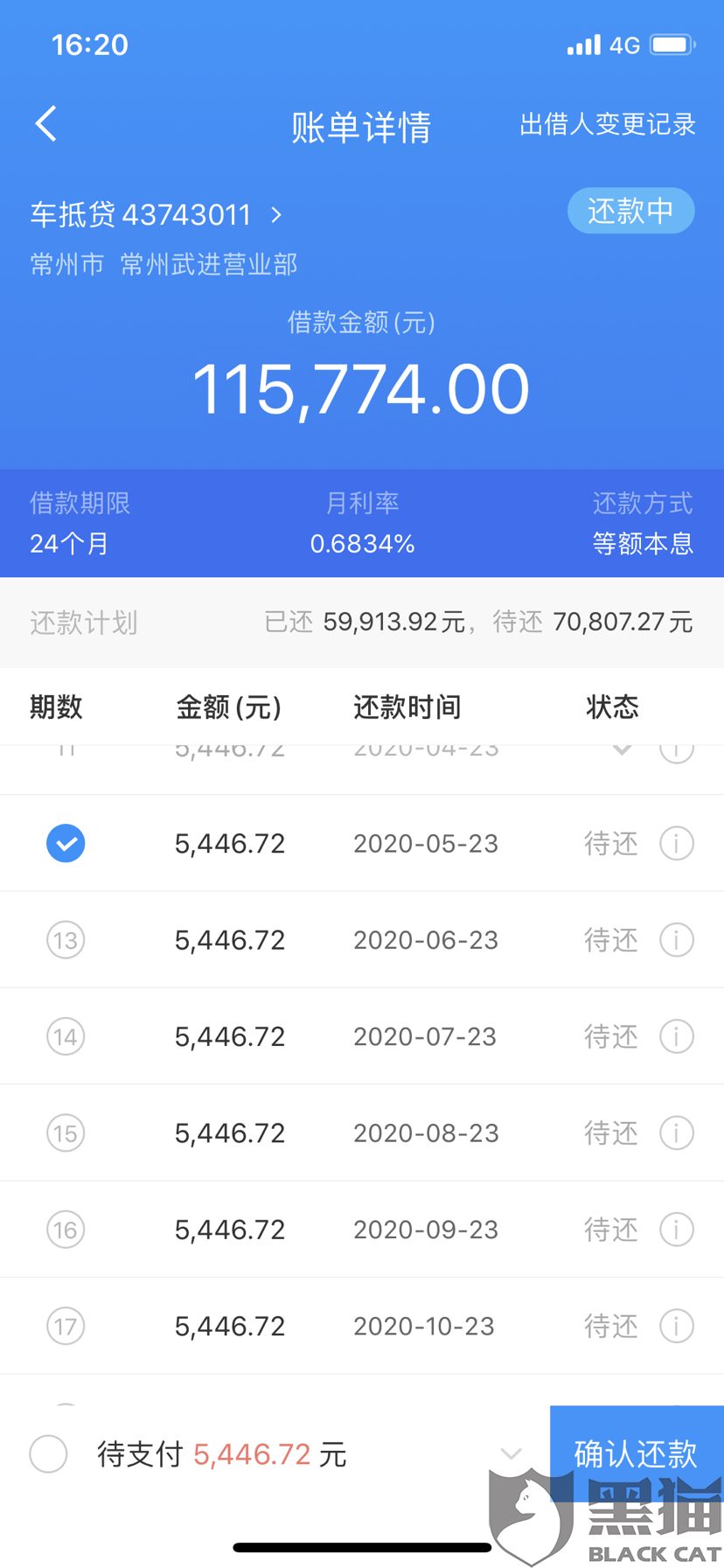View info for the 2020-06-23 payment
The width and height of the screenshot is (724, 1568).
coord(676,940)
